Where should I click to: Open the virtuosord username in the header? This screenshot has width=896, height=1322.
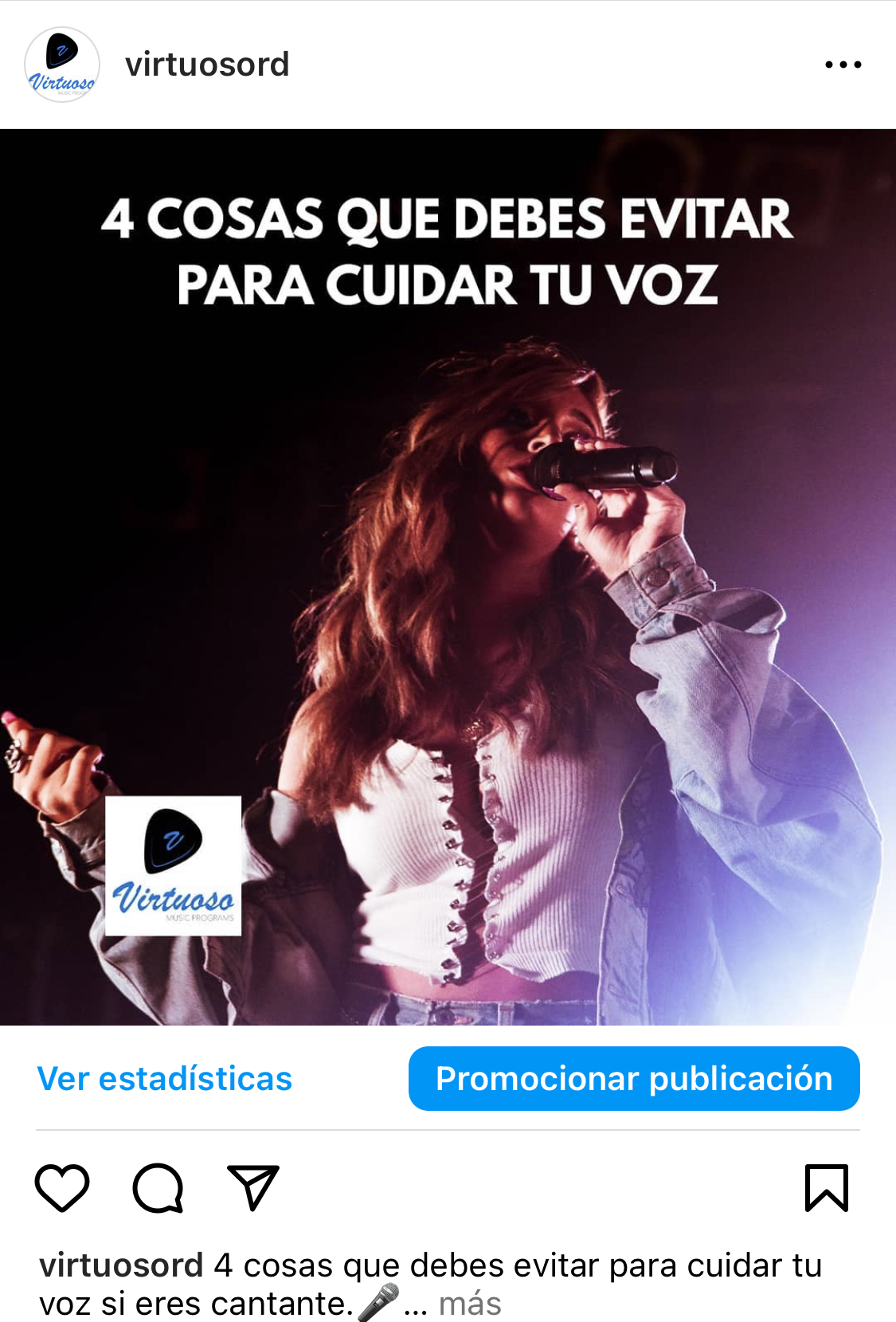207,65
